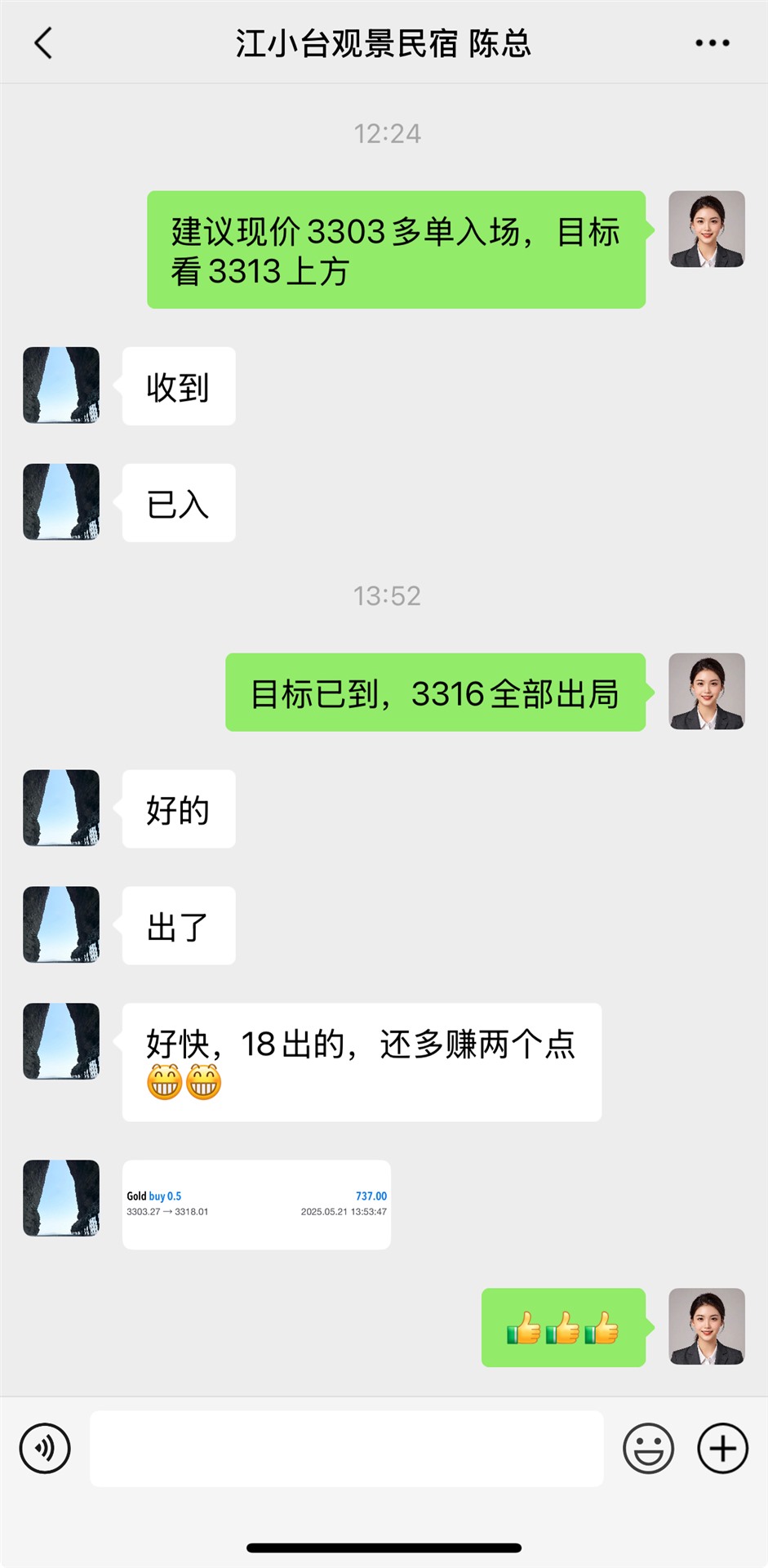
Task: Focus the message text field
Action: [x=346, y=1448]
